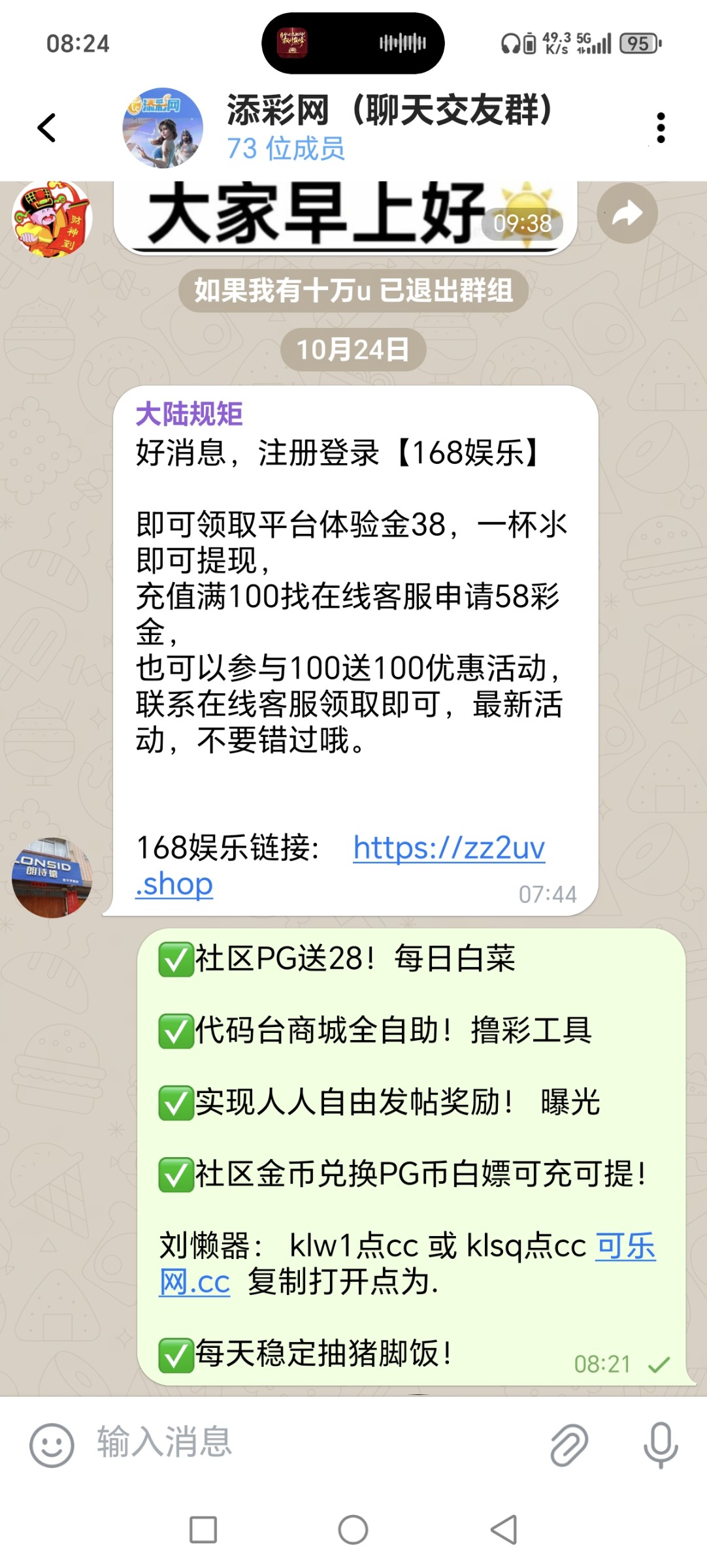Tap the 73 位成员 member count

click(288, 149)
